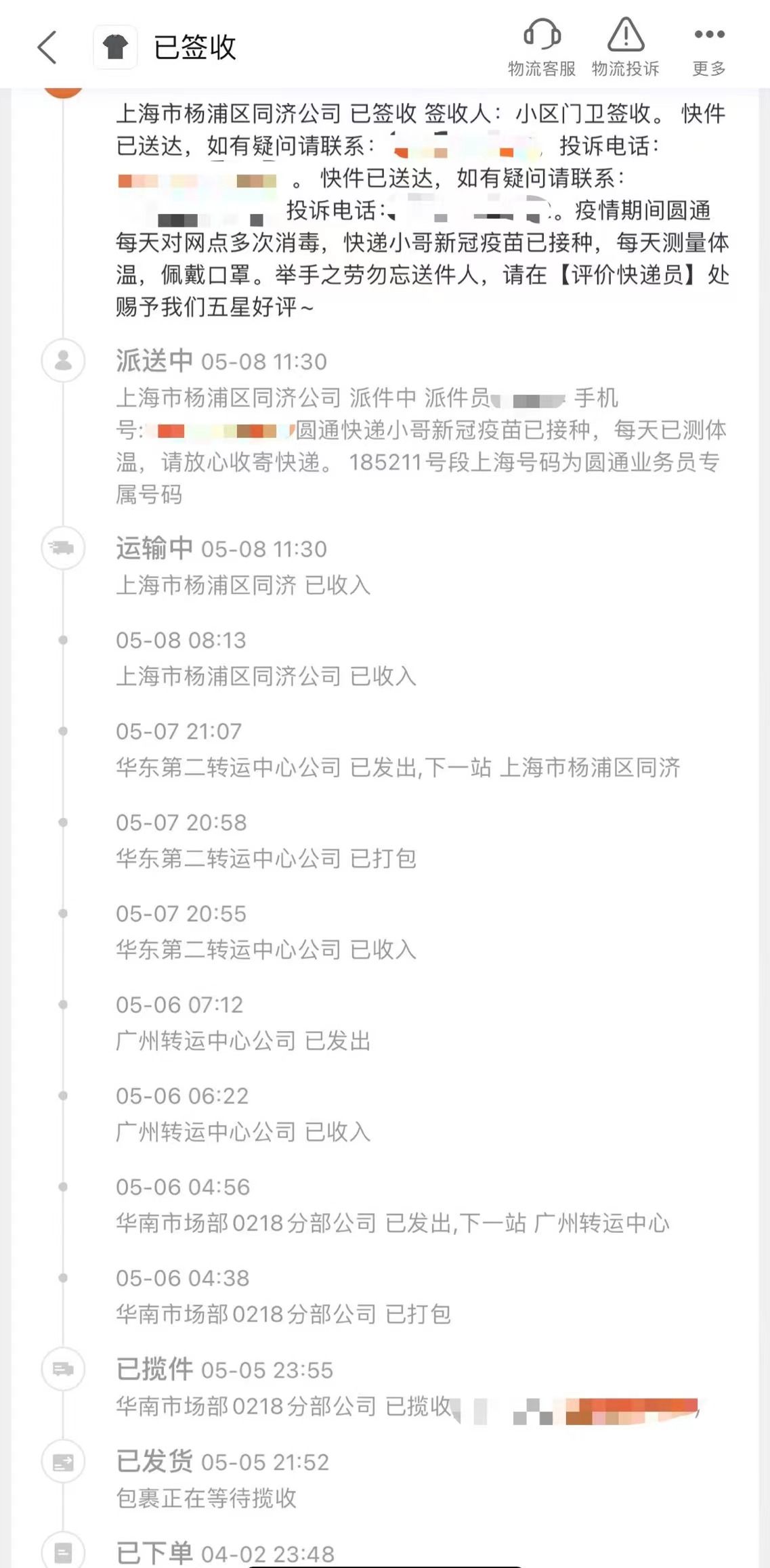Contact 物流客服 logistics support
Image resolution: width=770 pixels, height=1568 pixels.
542,46
